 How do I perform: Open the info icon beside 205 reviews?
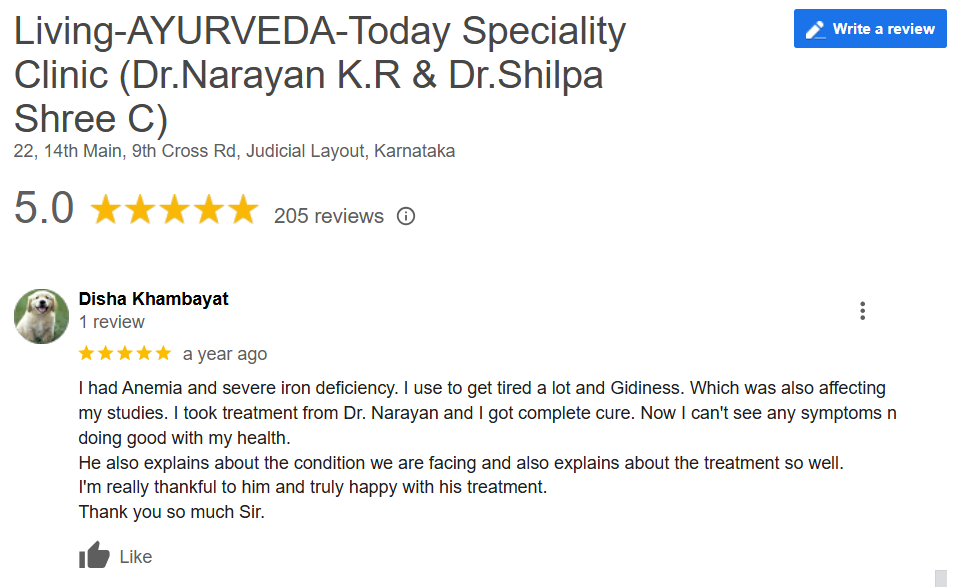pyautogui.click(x=406, y=216)
